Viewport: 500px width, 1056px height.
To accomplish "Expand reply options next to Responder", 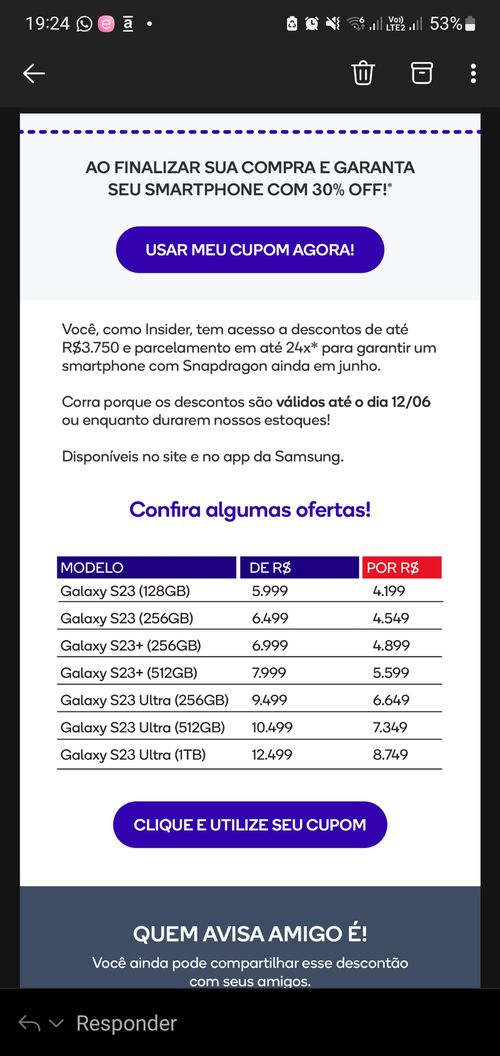I will point(57,1024).
